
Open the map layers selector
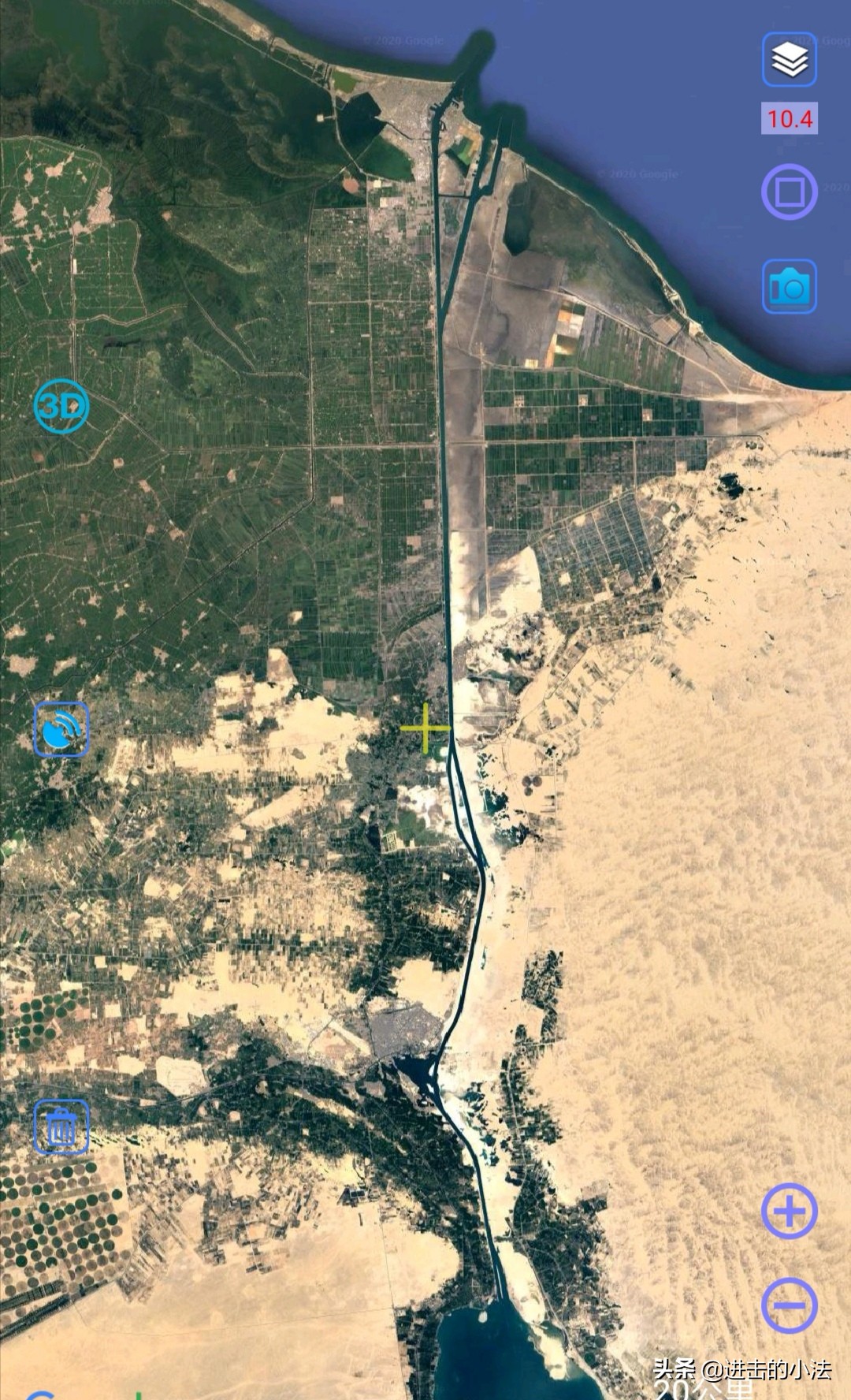pyautogui.click(x=789, y=60)
